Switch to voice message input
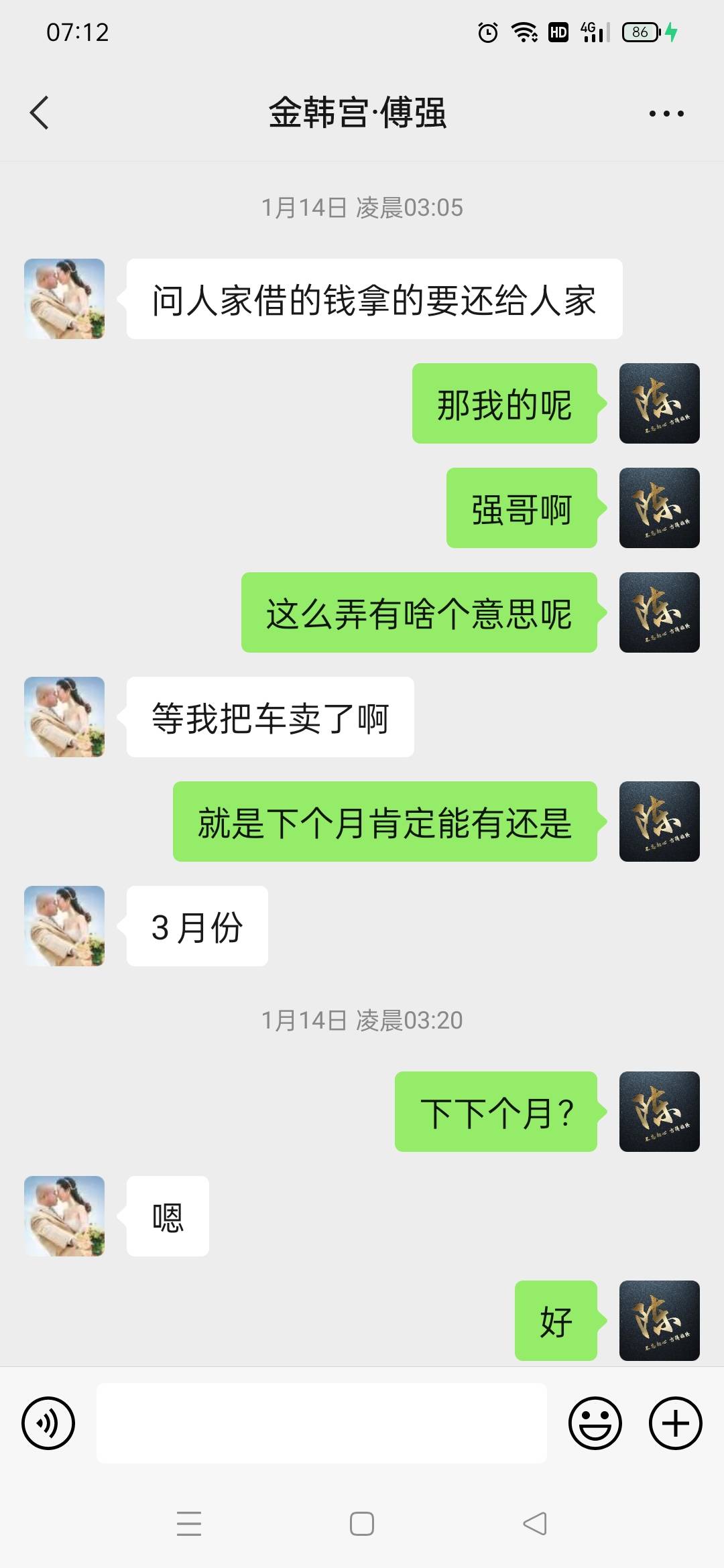 (48, 1423)
